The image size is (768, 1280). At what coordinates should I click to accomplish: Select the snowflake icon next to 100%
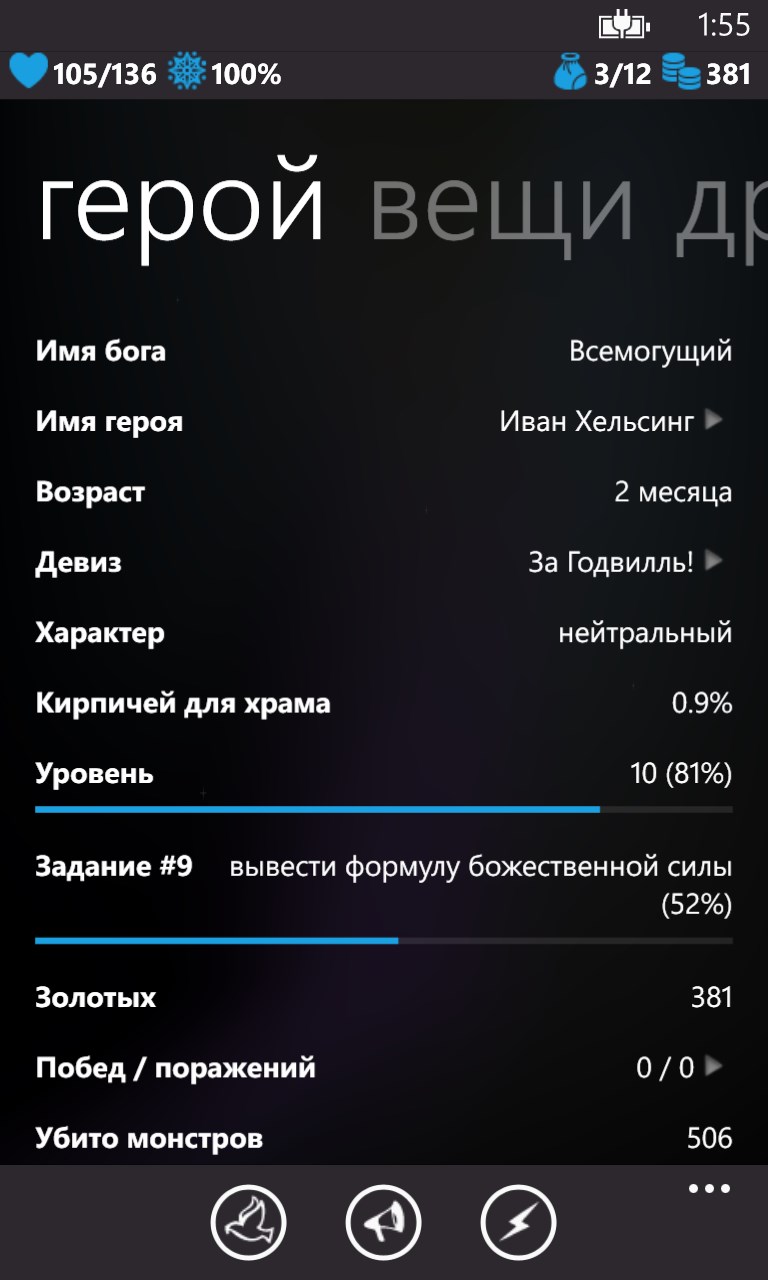point(185,72)
